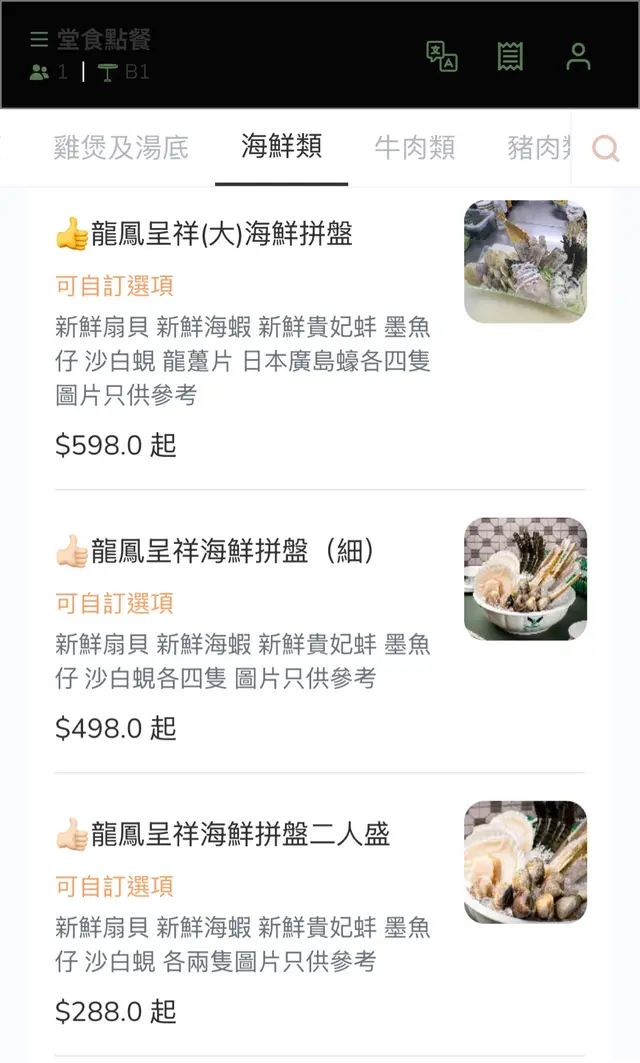Open the hamburger menu beside 堂食點餐

click(39, 40)
